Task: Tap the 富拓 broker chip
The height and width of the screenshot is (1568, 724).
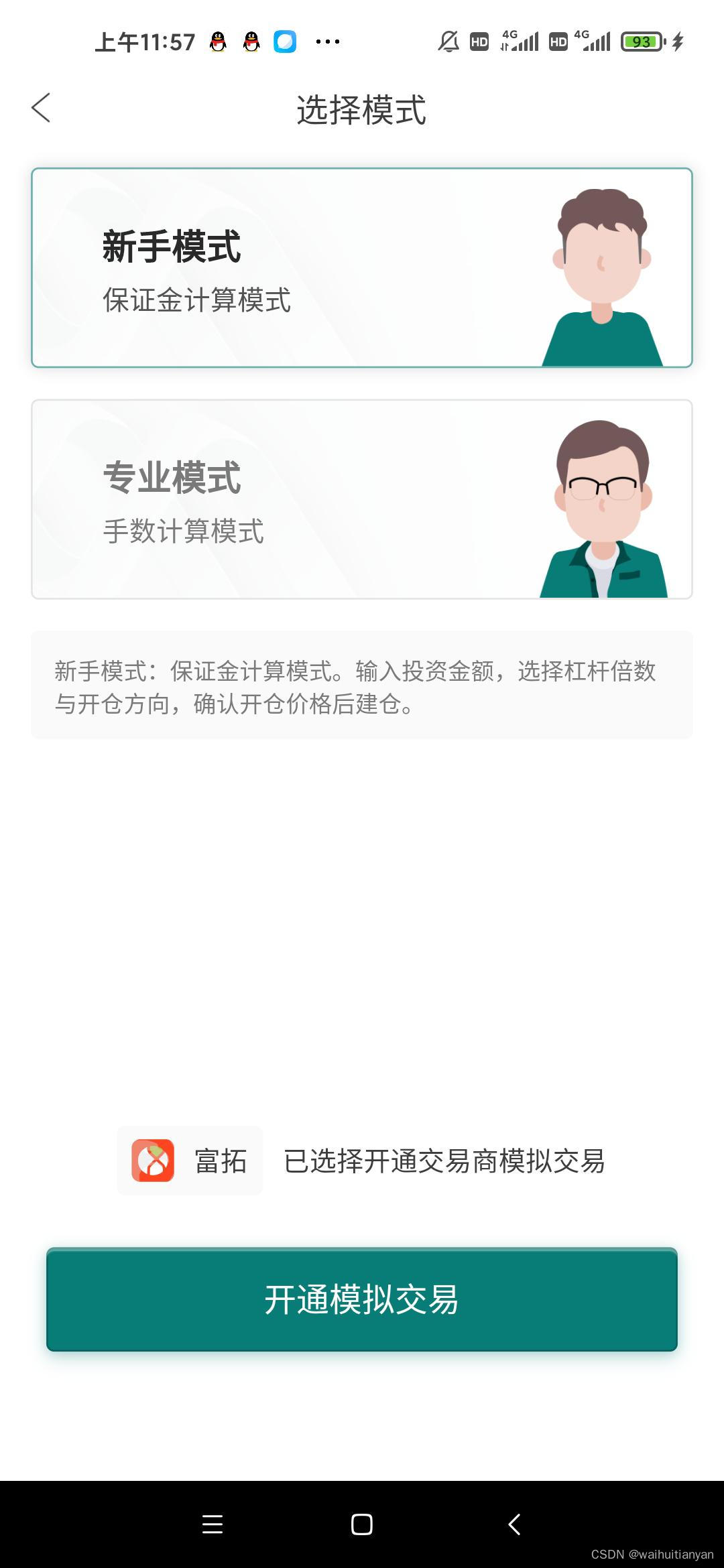Action: 190,1161
